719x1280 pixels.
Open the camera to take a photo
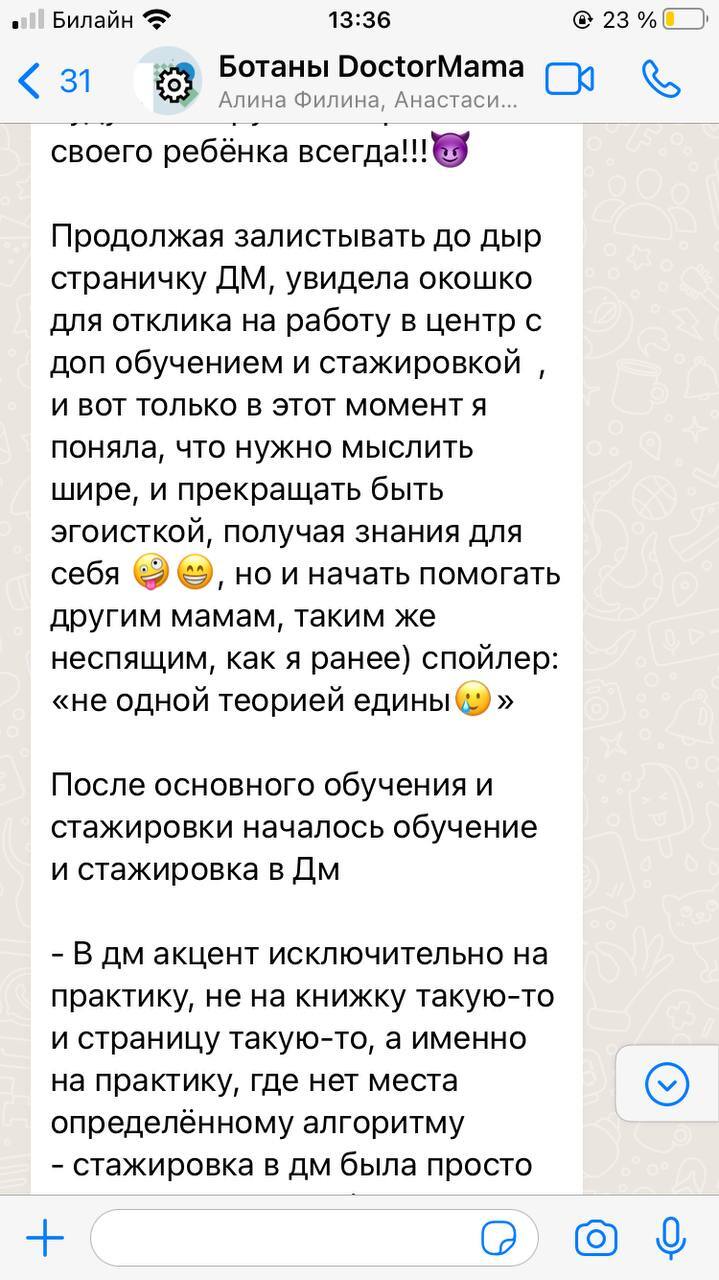(x=596, y=1239)
